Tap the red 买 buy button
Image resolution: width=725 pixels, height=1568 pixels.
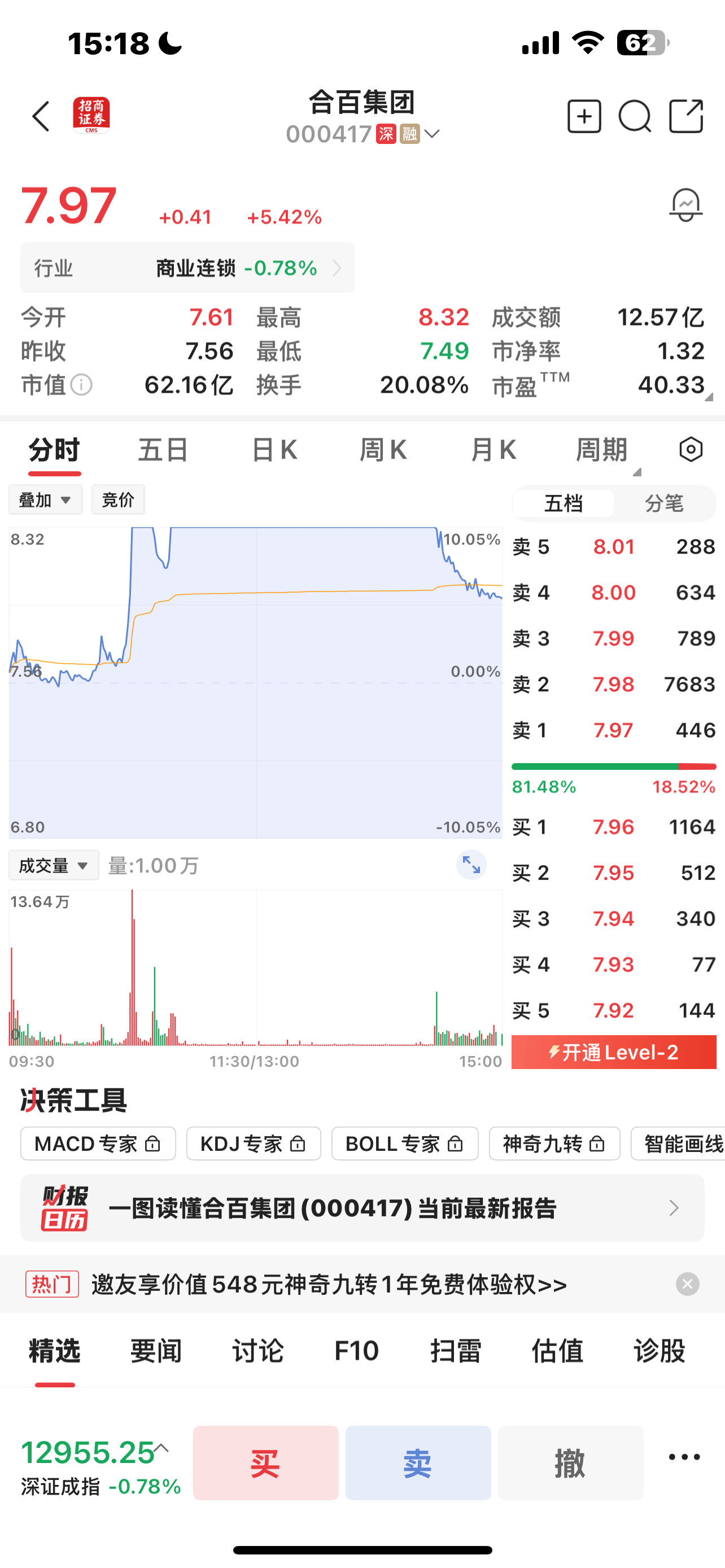[x=265, y=1462]
